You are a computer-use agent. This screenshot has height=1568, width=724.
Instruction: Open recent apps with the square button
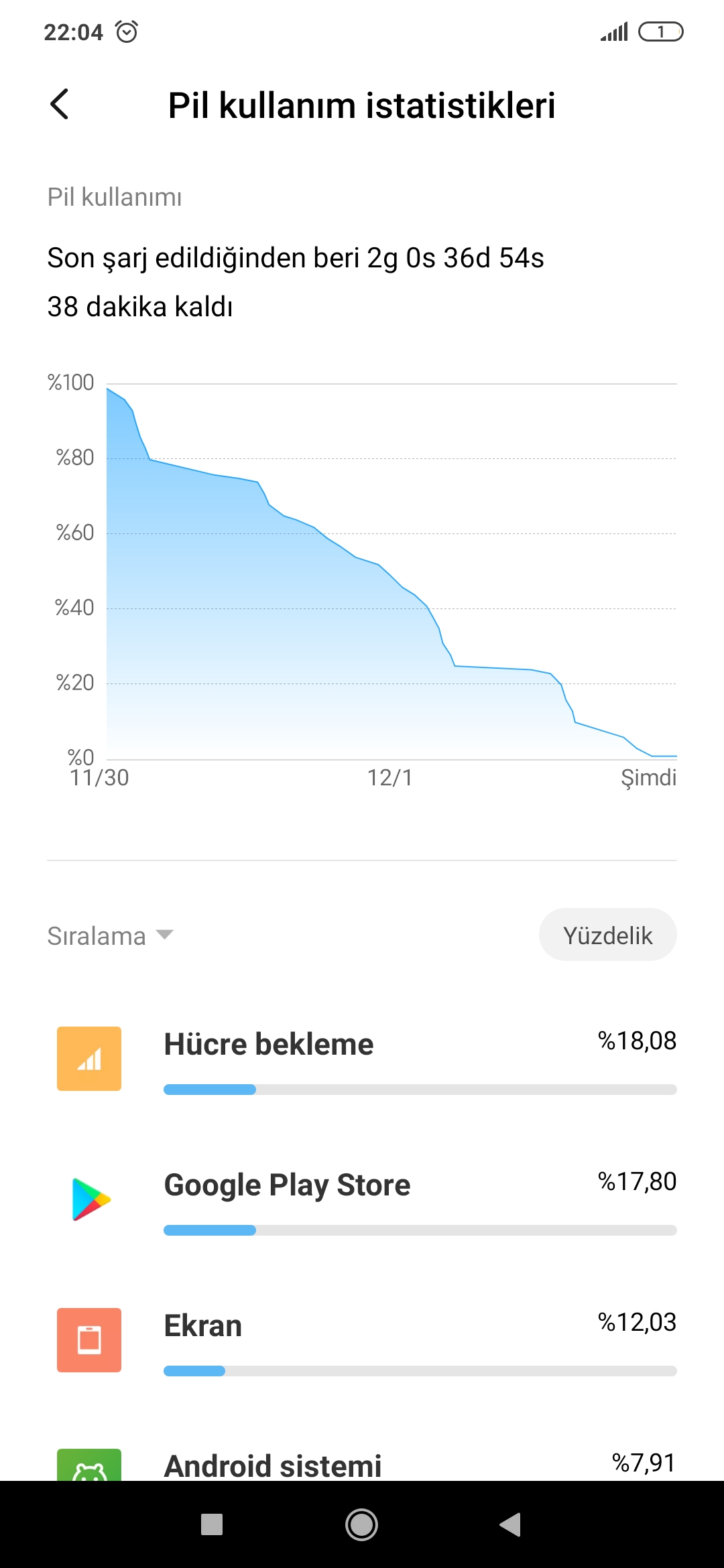212,1524
